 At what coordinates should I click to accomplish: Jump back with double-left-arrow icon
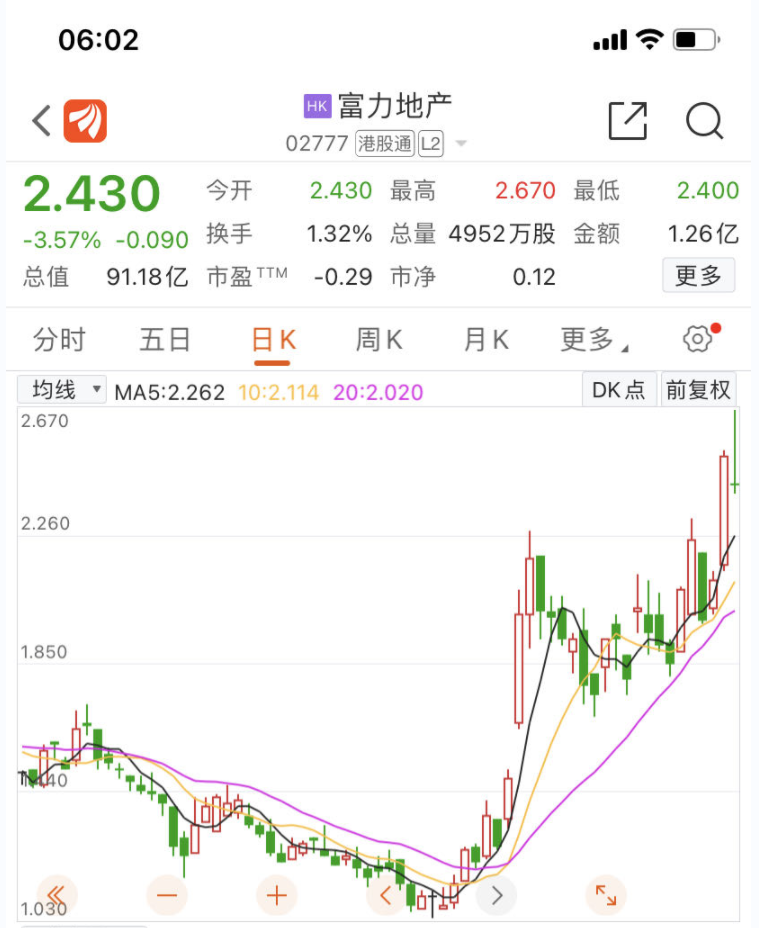pos(56,896)
